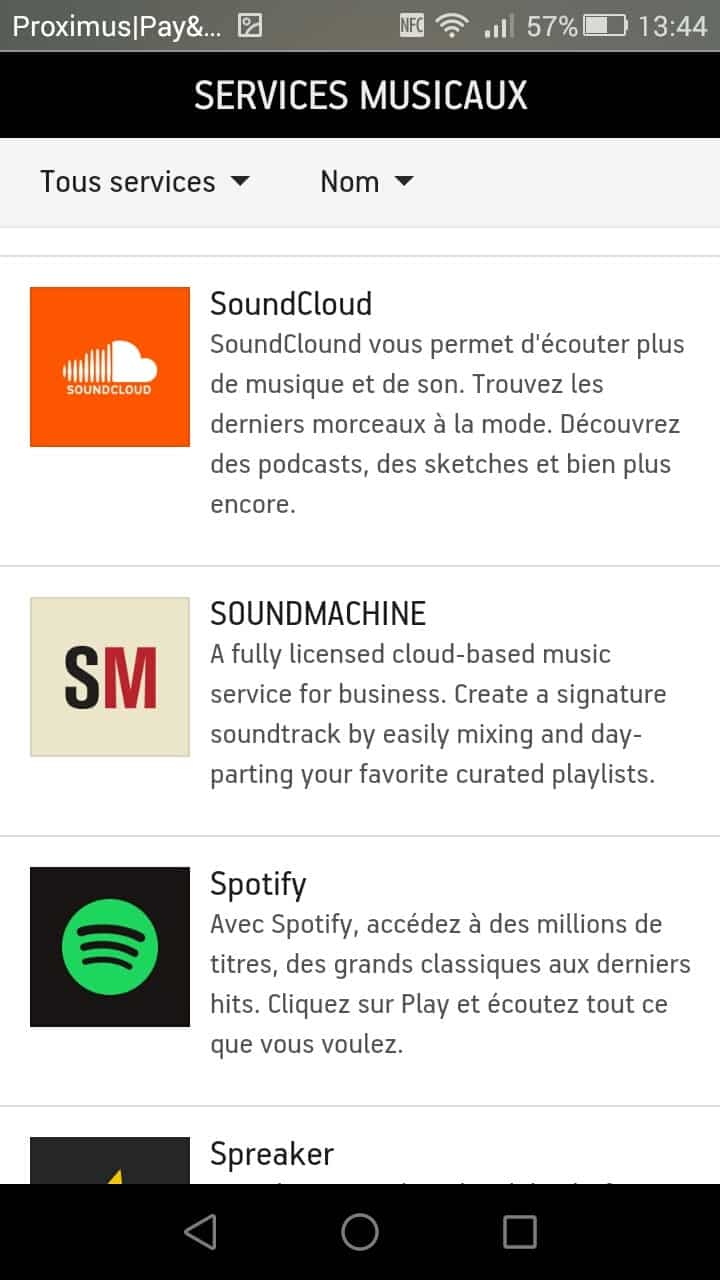Open the SoundCloud service entry
Screen dimensions: 720x1280
click(360, 411)
